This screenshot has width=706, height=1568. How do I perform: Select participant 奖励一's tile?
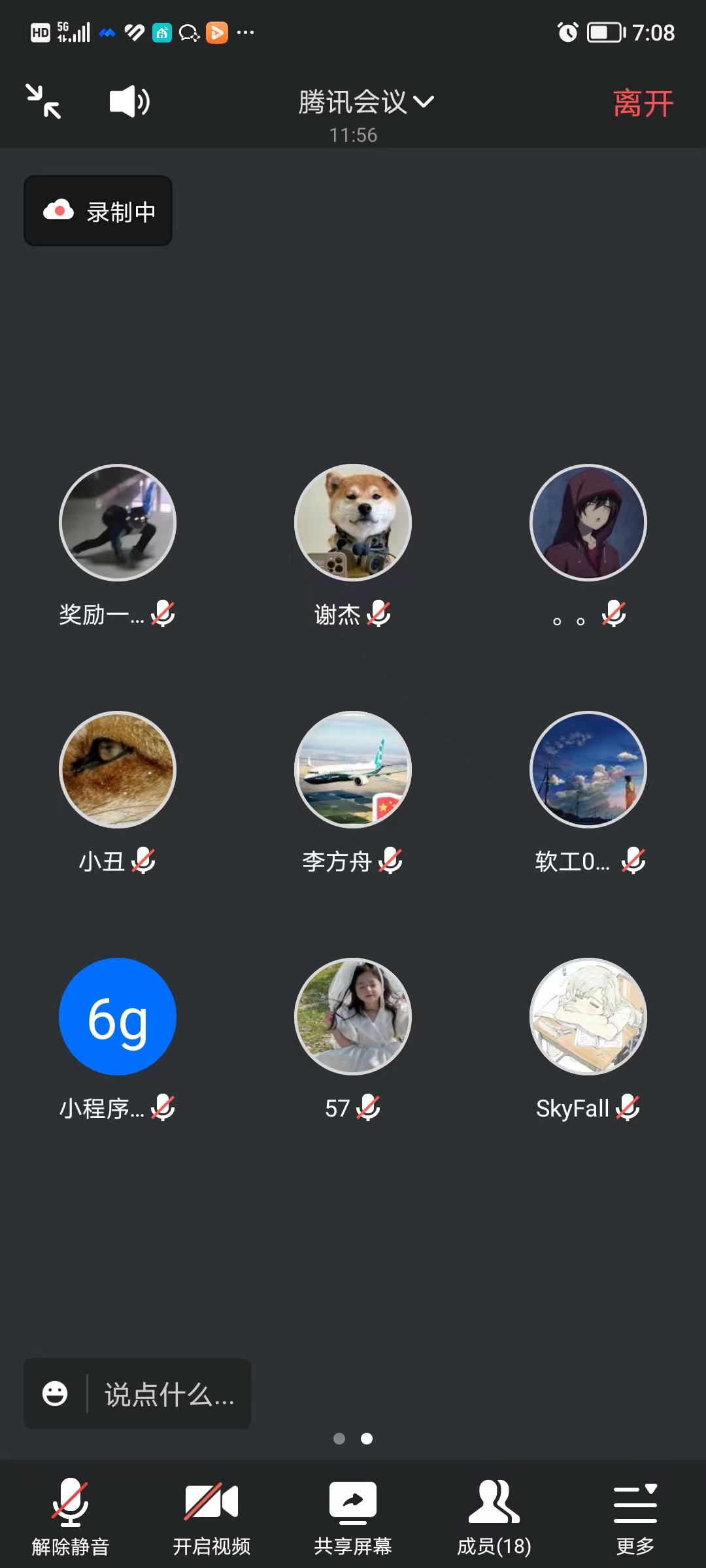[118, 523]
